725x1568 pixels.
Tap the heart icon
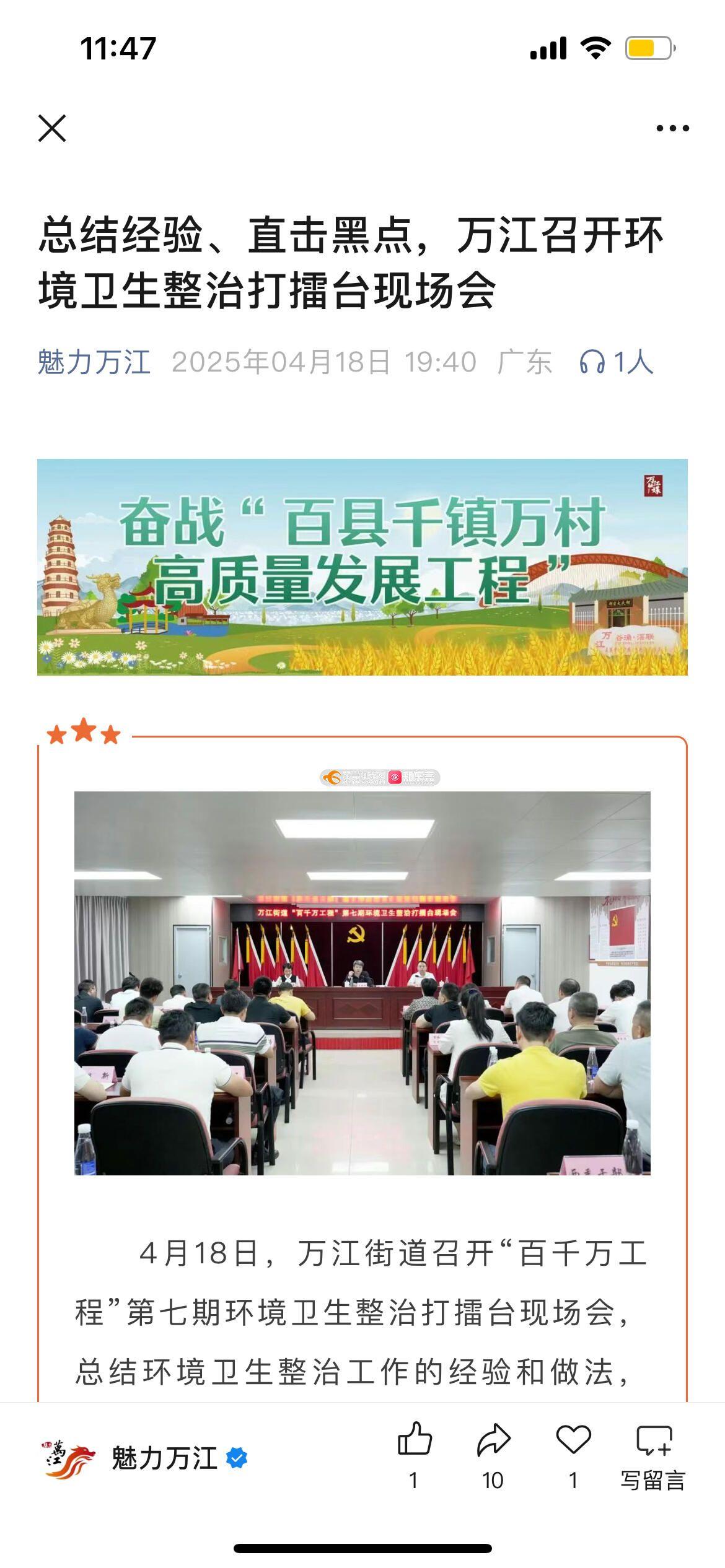(573, 1439)
